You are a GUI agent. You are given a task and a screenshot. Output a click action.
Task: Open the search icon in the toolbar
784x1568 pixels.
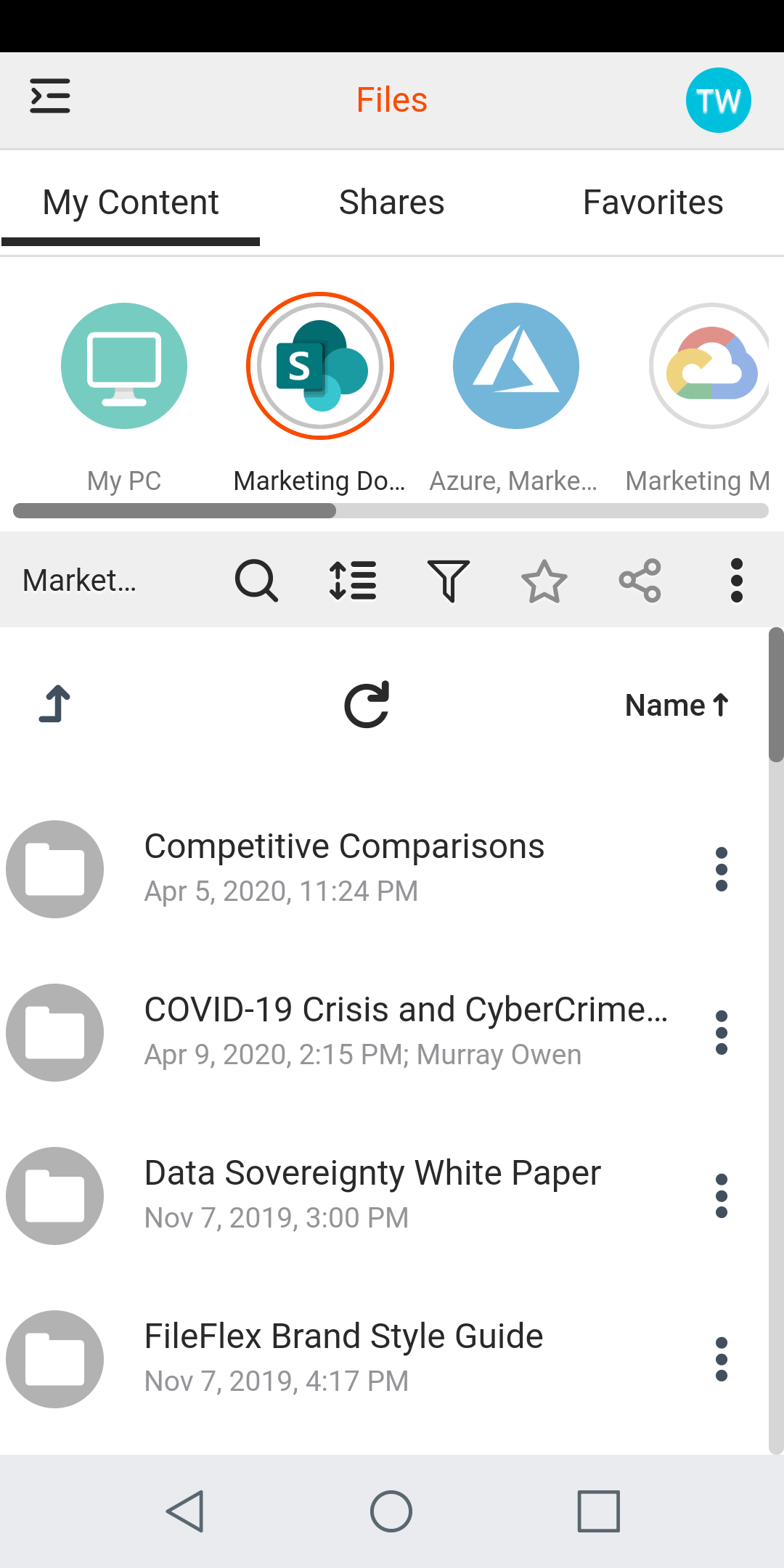[x=256, y=581]
